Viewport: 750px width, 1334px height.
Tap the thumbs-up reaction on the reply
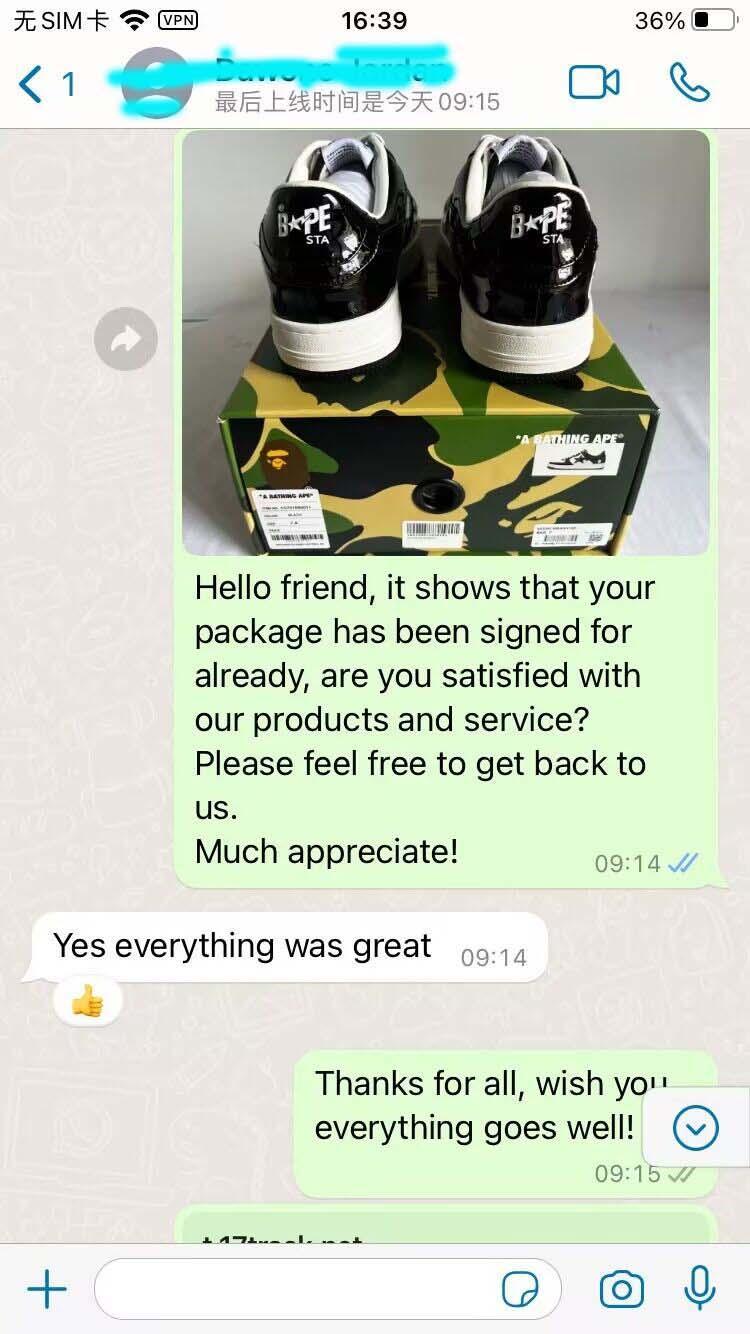[x=88, y=1002]
